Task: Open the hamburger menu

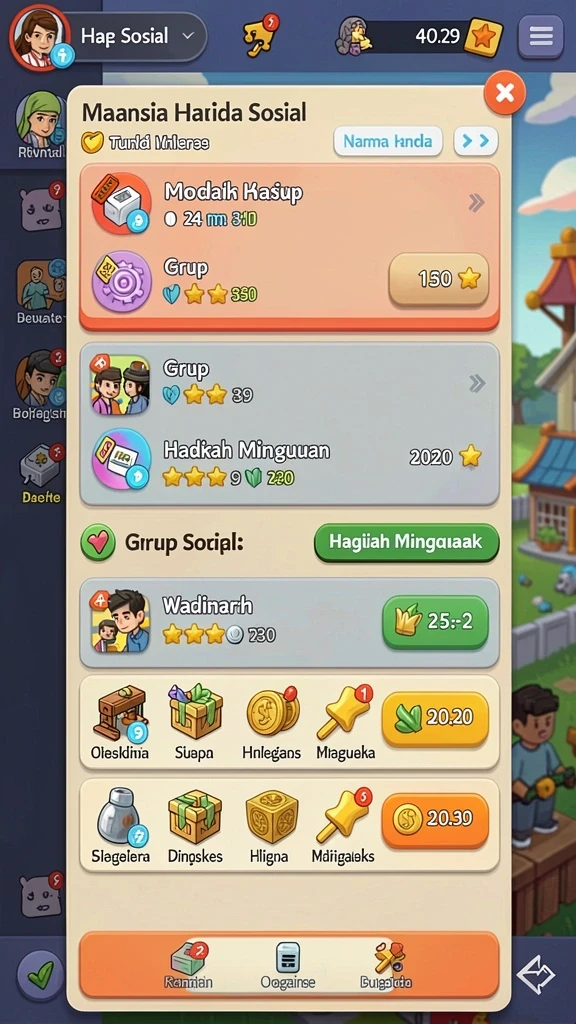Action: coord(541,37)
